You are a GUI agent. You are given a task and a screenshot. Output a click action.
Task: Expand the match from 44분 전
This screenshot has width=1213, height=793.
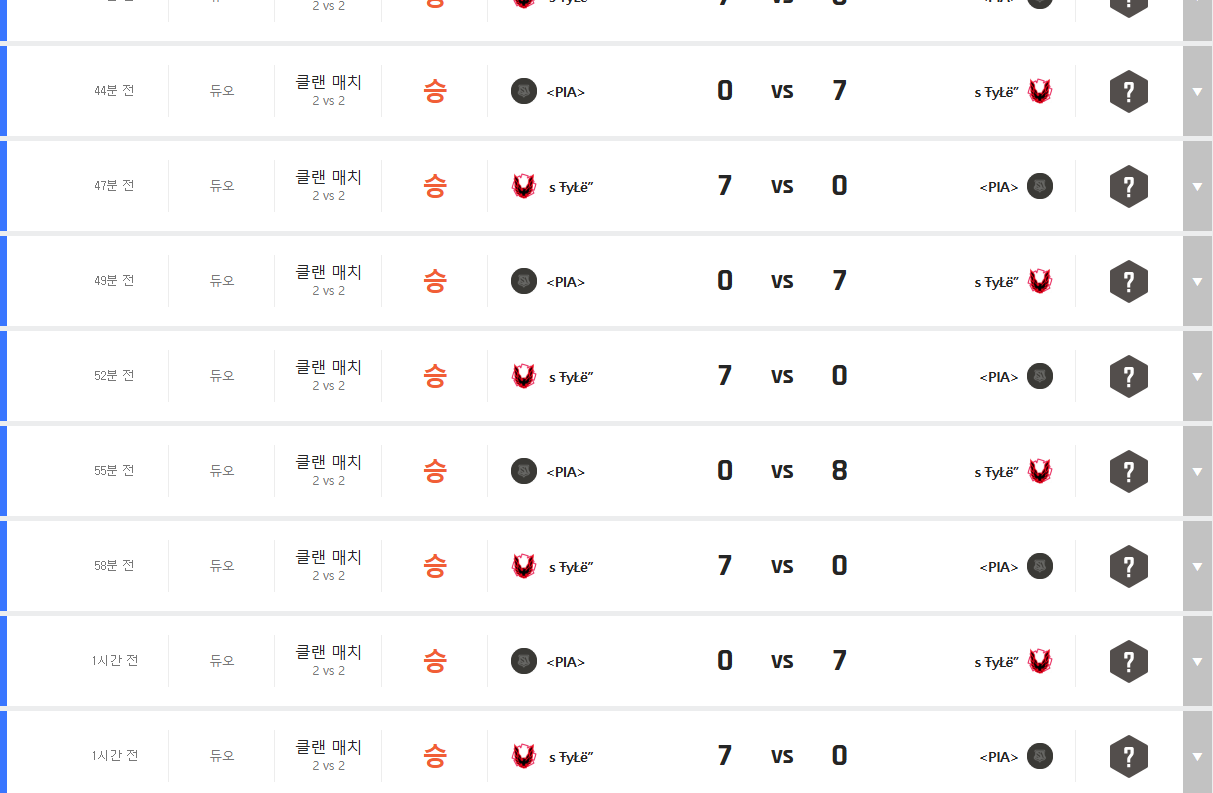click(x=1197, y=91)
